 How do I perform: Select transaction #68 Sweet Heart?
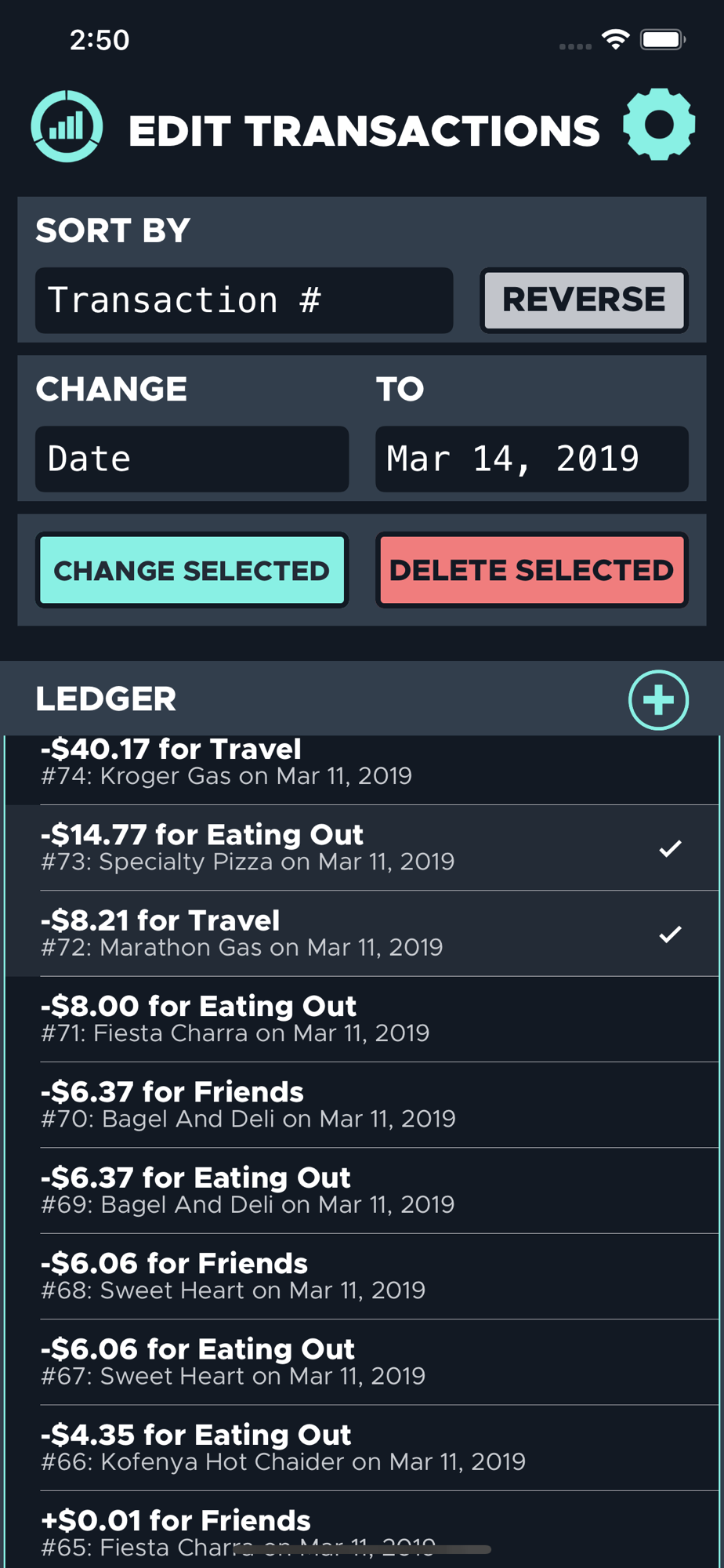click(x=362, y=1276)
